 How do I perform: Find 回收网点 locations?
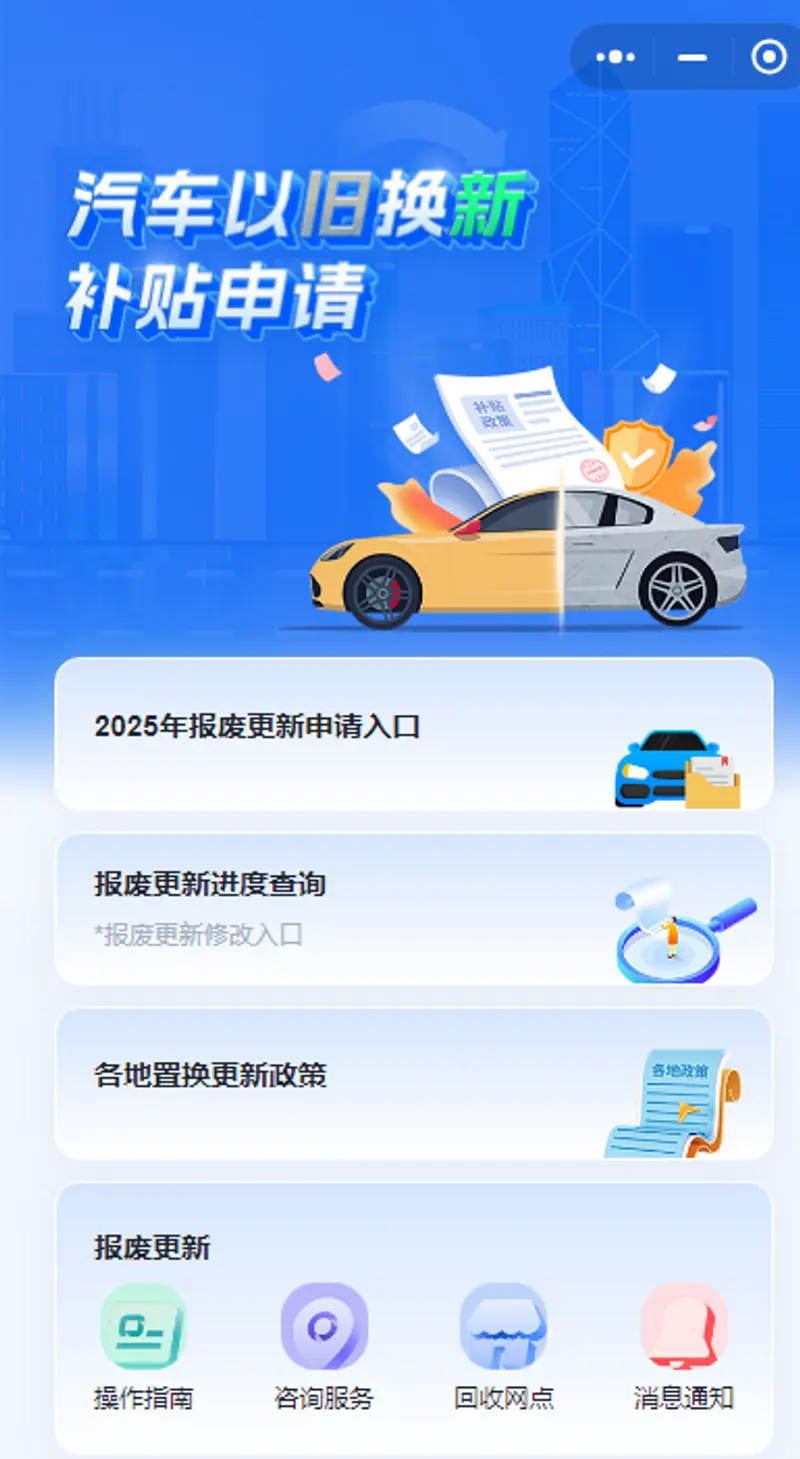503,1327
